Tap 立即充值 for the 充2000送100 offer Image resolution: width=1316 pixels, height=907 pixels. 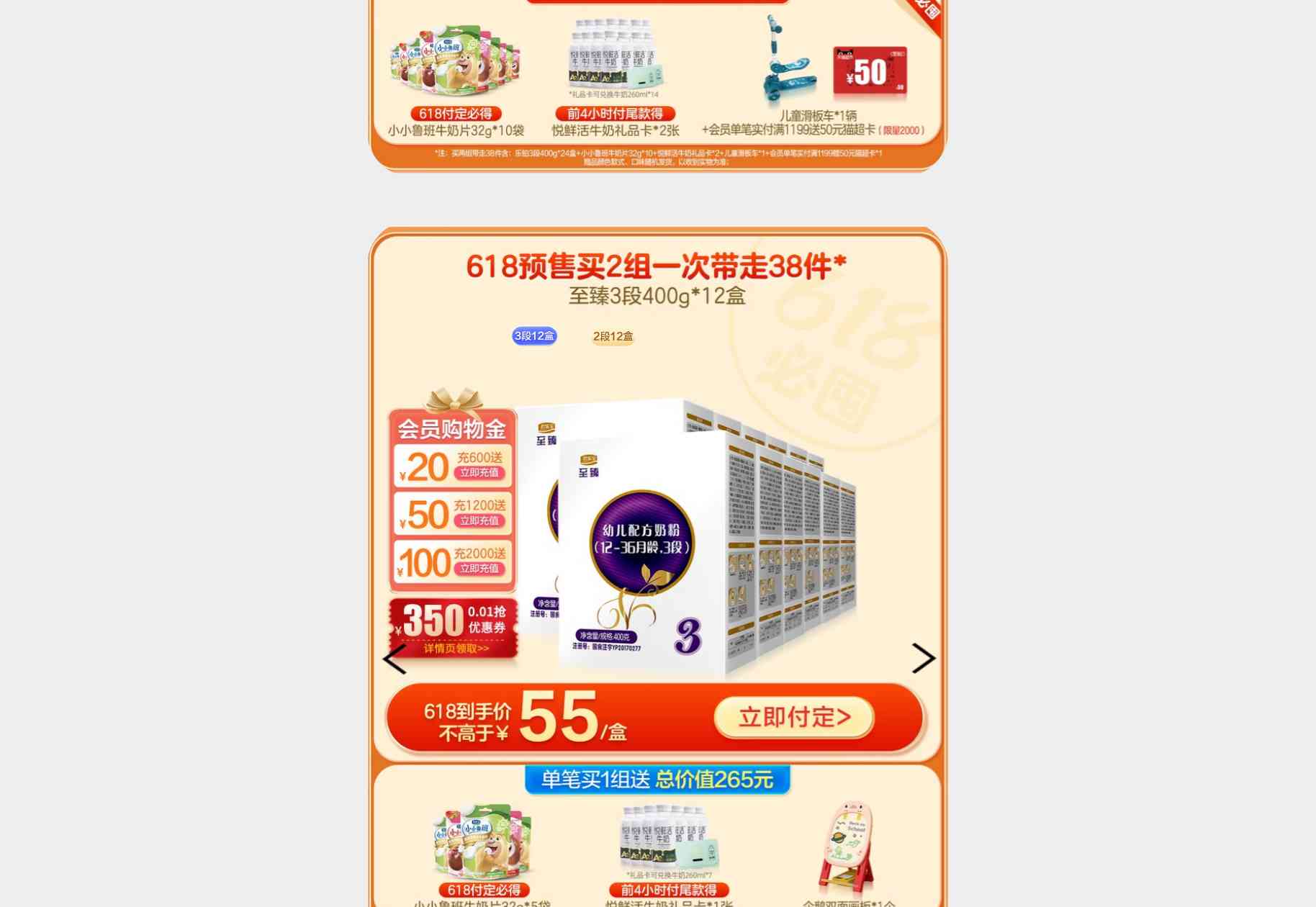point(479,569)
